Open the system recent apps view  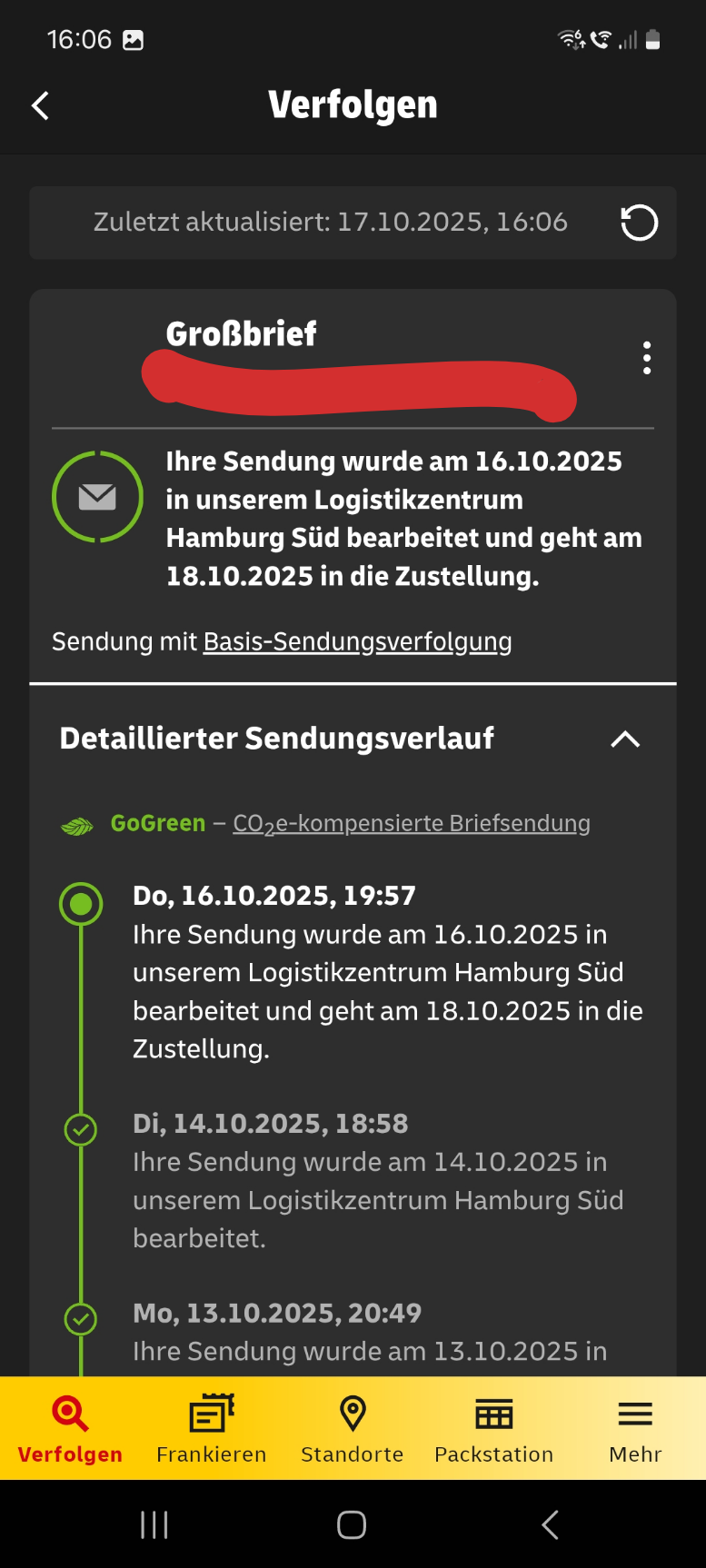click(154, 1524)
